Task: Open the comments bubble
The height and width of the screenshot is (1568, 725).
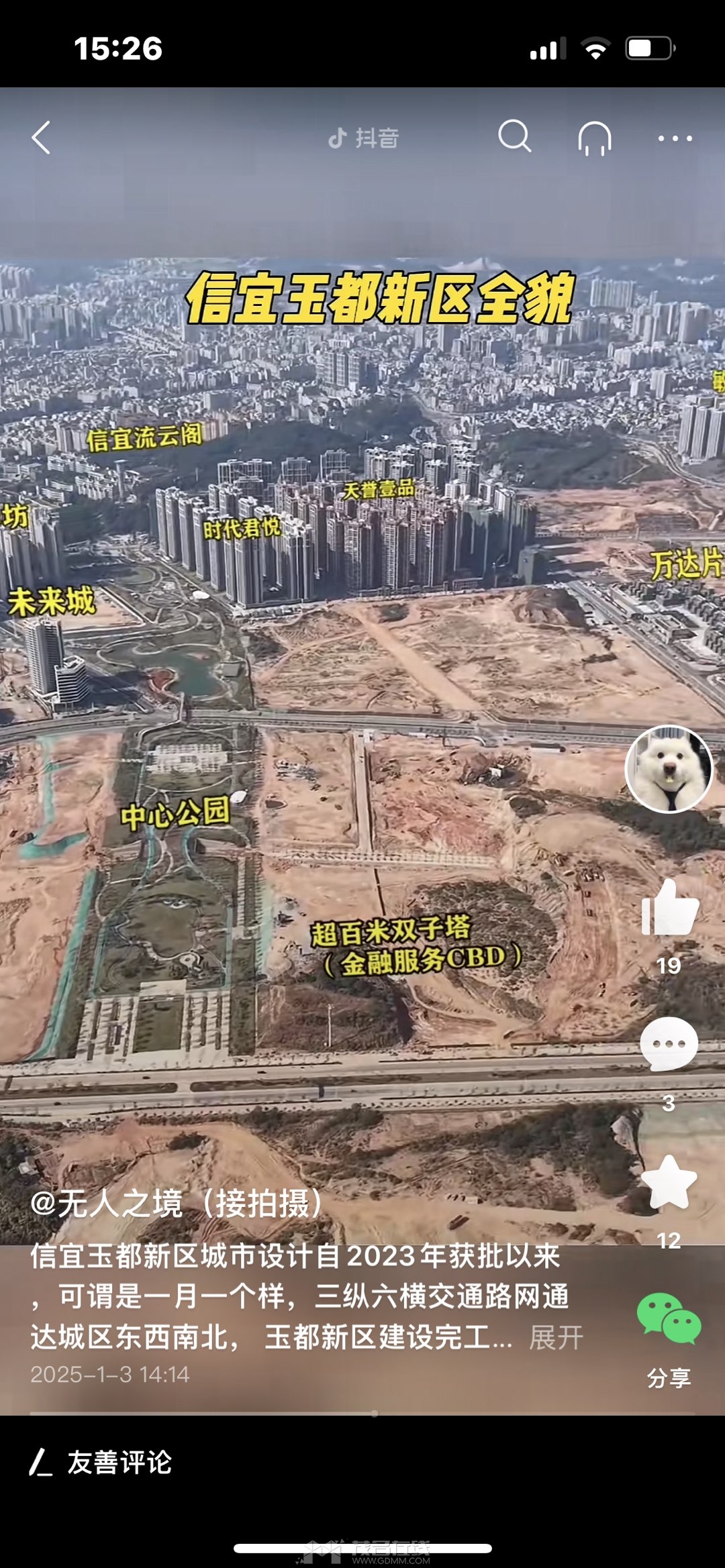Action: 669,1044
